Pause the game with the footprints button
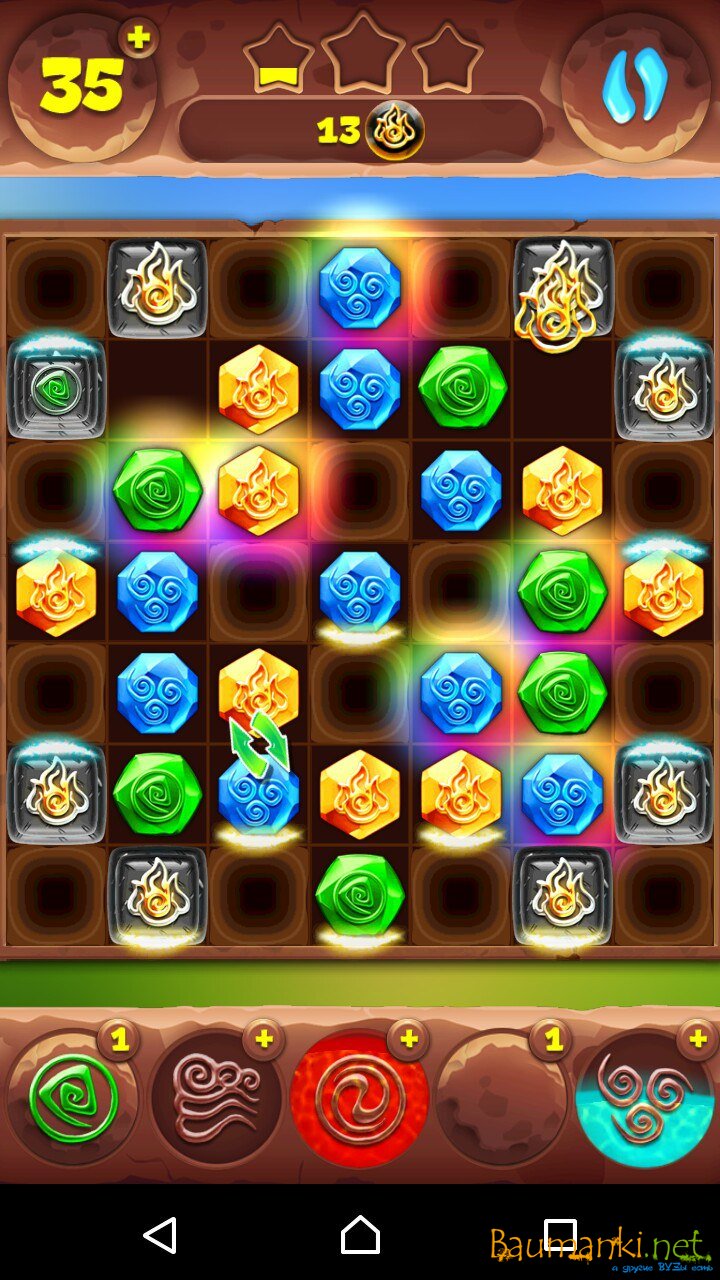This screenshot has width=720, height=1280. point(635,88)
